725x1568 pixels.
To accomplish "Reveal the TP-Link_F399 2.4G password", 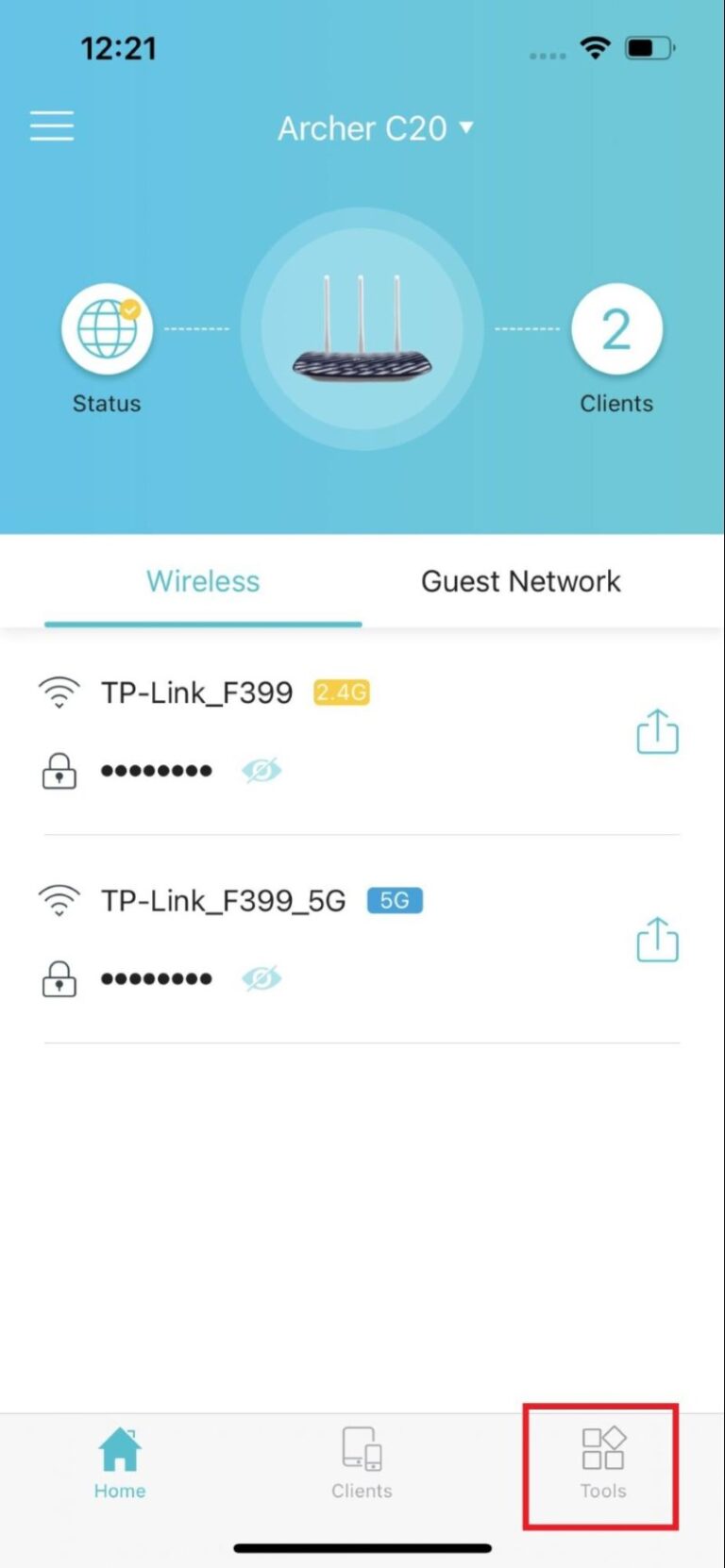I will [x=261, y=771].
